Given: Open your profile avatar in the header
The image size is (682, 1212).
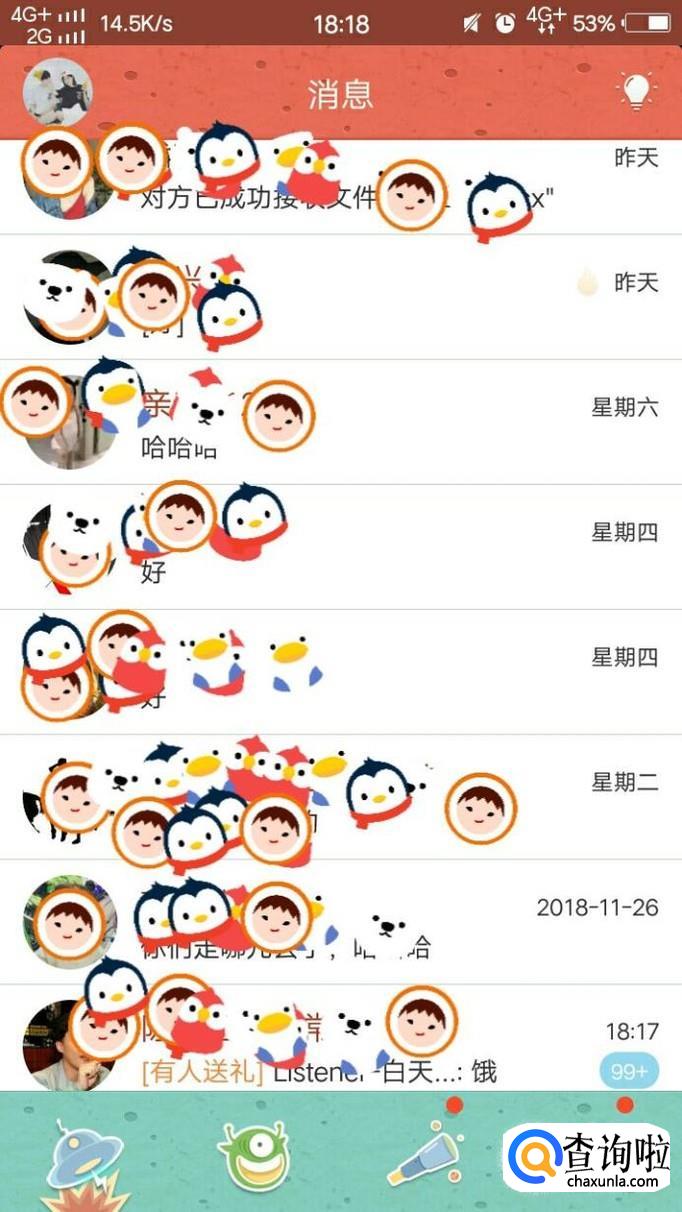Looking at the screenshot, I should [57, 93].
